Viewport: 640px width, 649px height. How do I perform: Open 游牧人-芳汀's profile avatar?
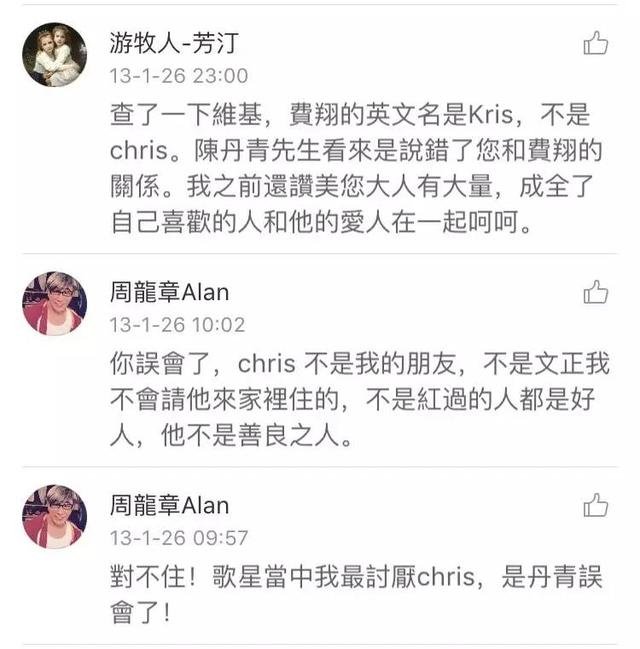pyautogui.click(x=55, y=55)
